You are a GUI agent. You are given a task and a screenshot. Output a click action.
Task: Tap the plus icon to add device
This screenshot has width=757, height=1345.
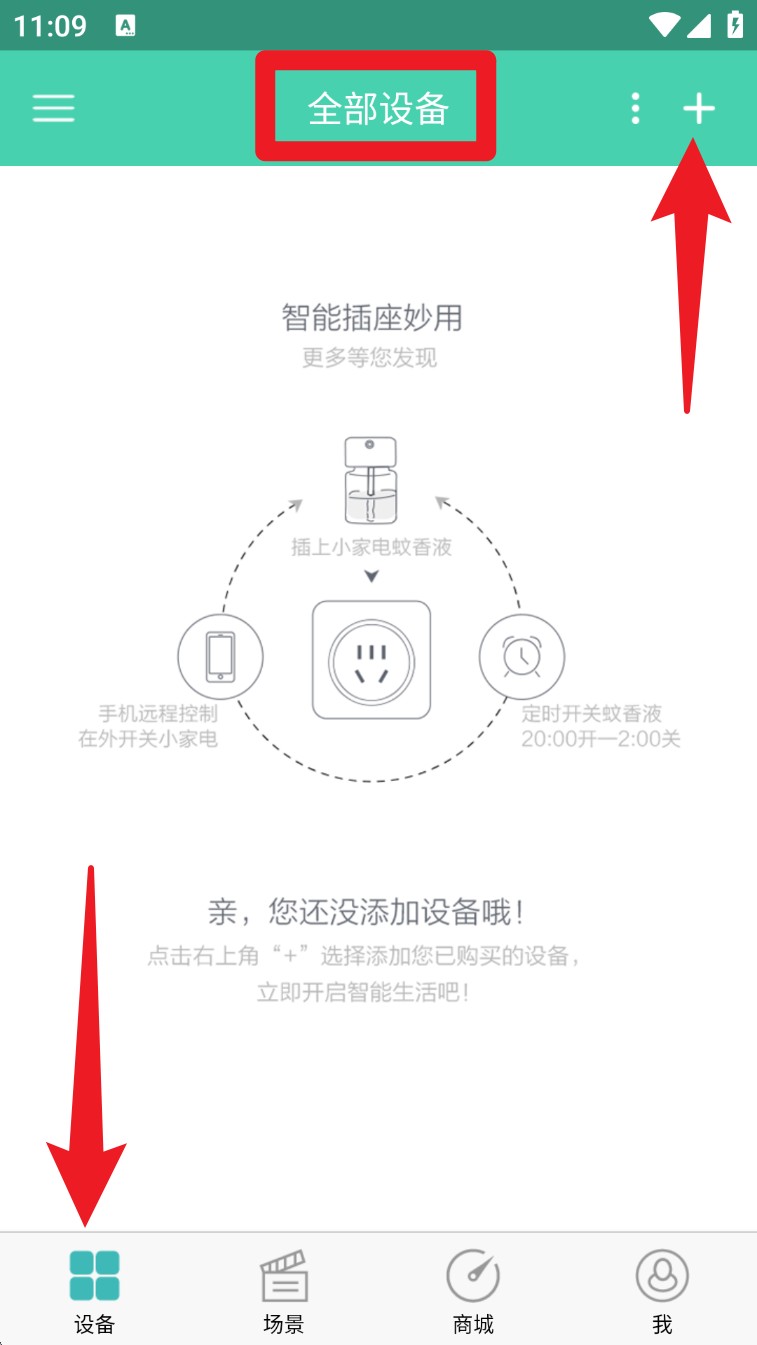699,108
